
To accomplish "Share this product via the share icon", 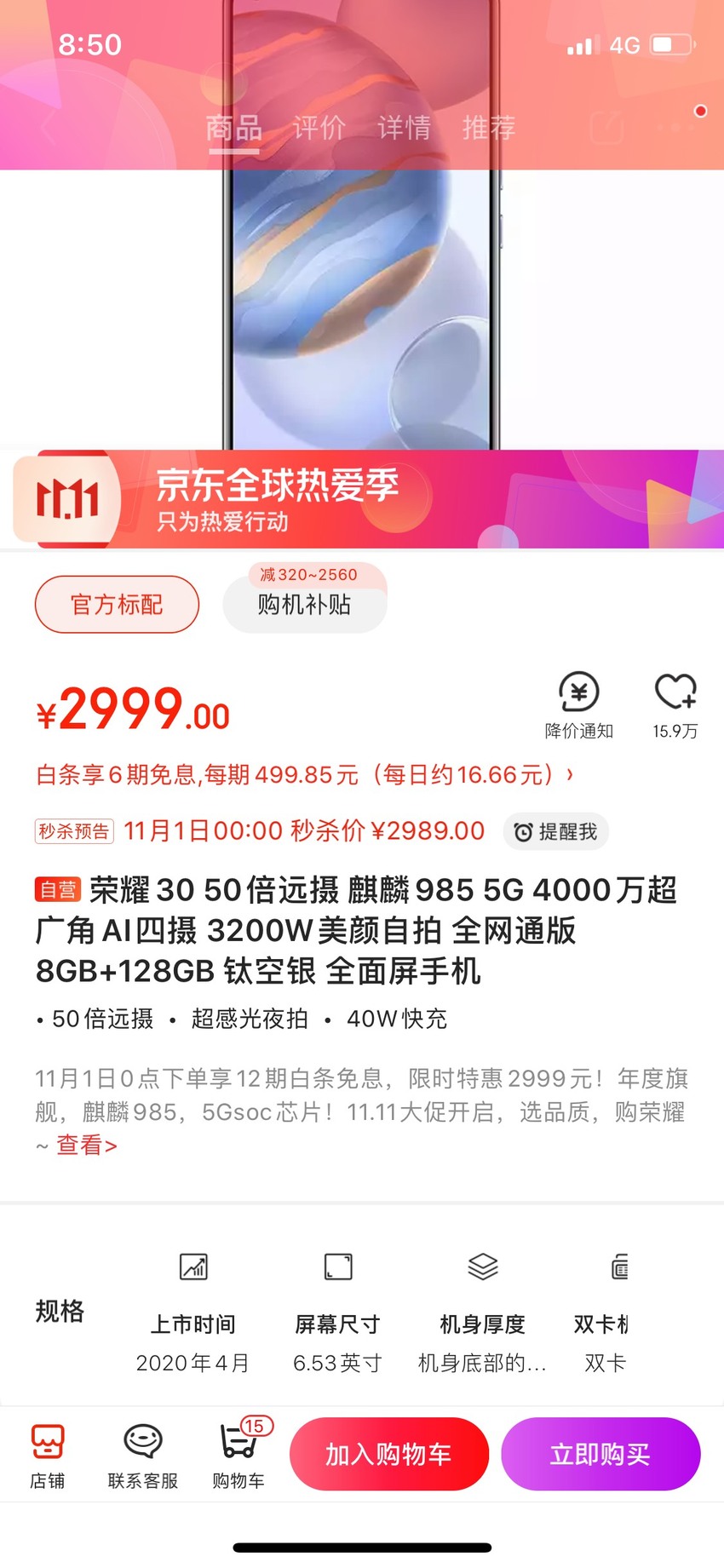I will 608,128.
